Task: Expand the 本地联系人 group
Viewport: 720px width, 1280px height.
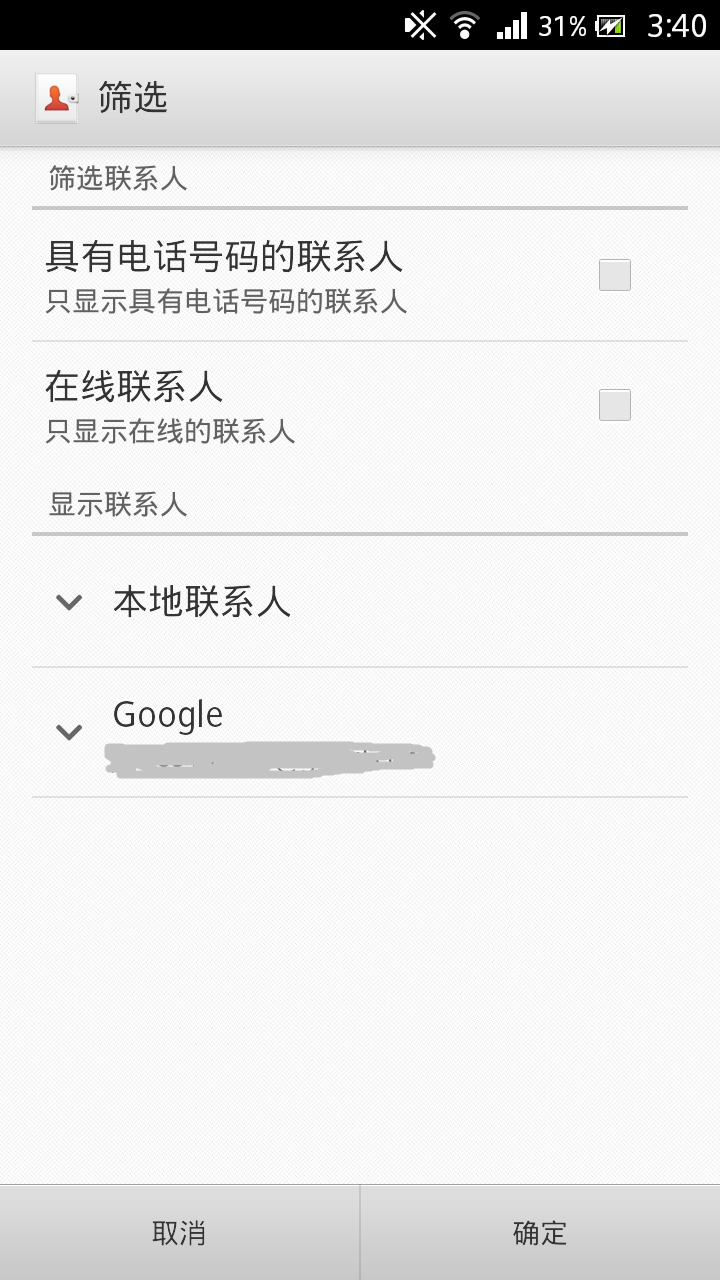Action: click(360, 603)
